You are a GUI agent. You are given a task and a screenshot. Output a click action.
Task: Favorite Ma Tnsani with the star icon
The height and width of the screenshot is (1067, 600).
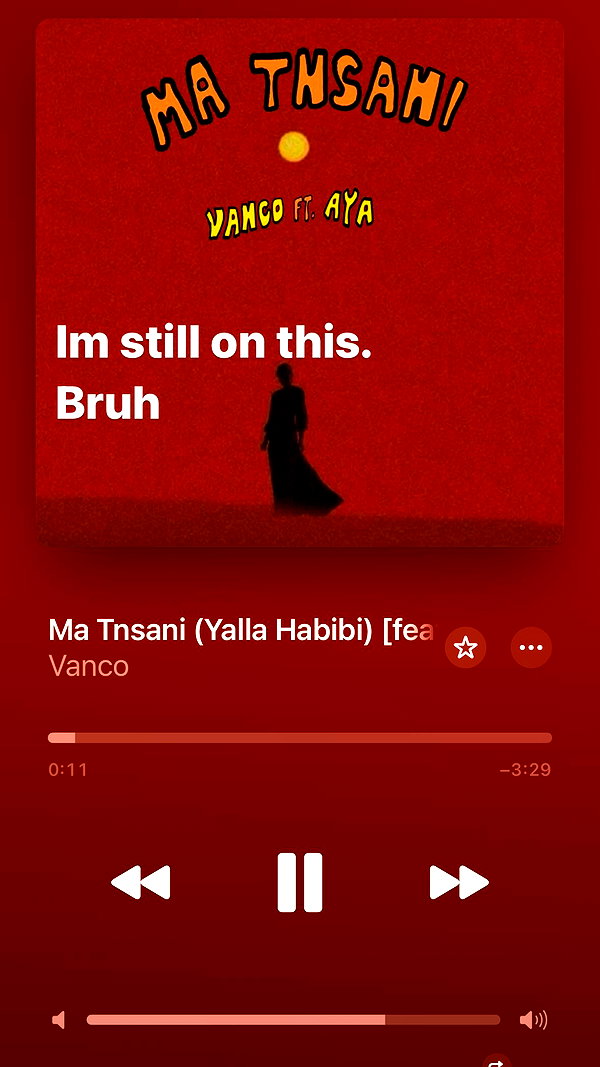465,647
